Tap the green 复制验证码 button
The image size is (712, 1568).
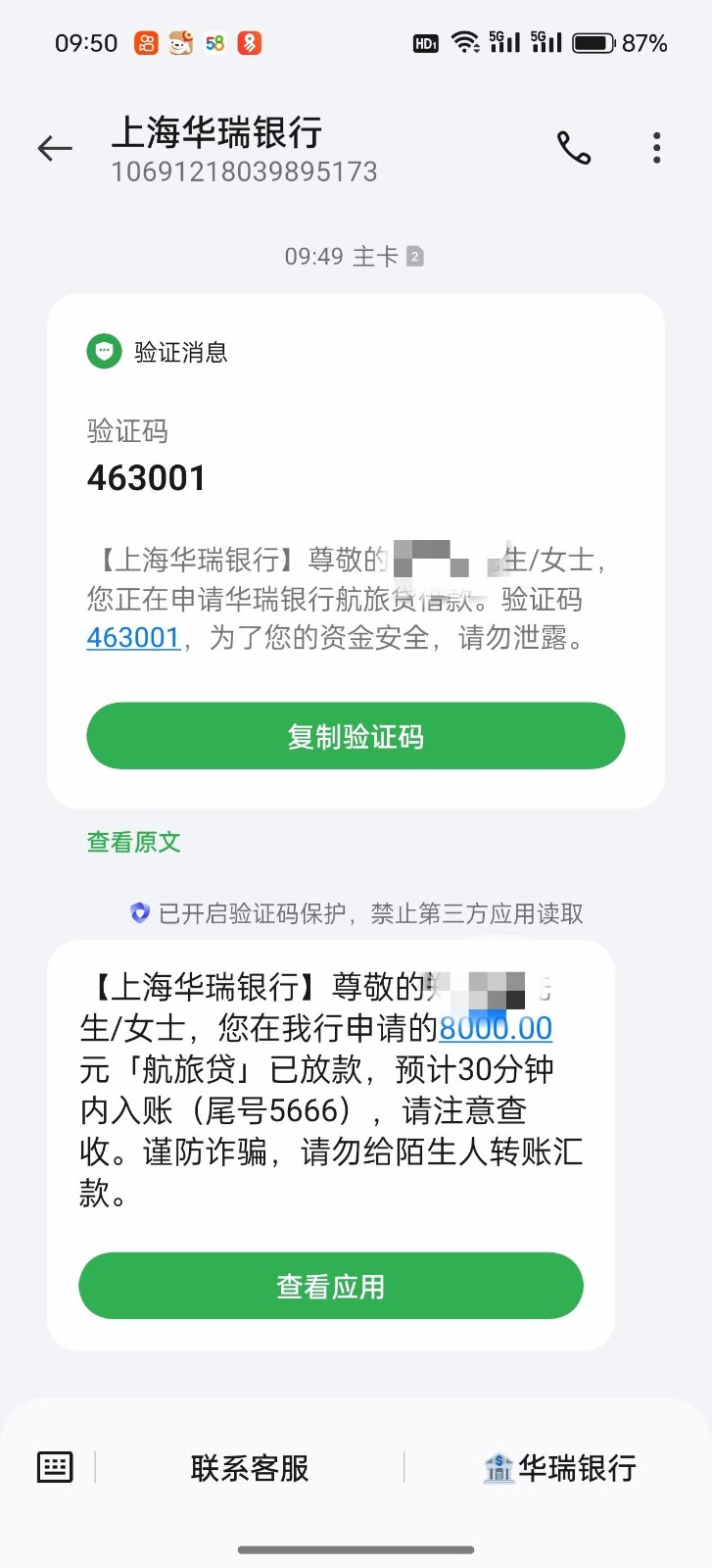point(356,736)
